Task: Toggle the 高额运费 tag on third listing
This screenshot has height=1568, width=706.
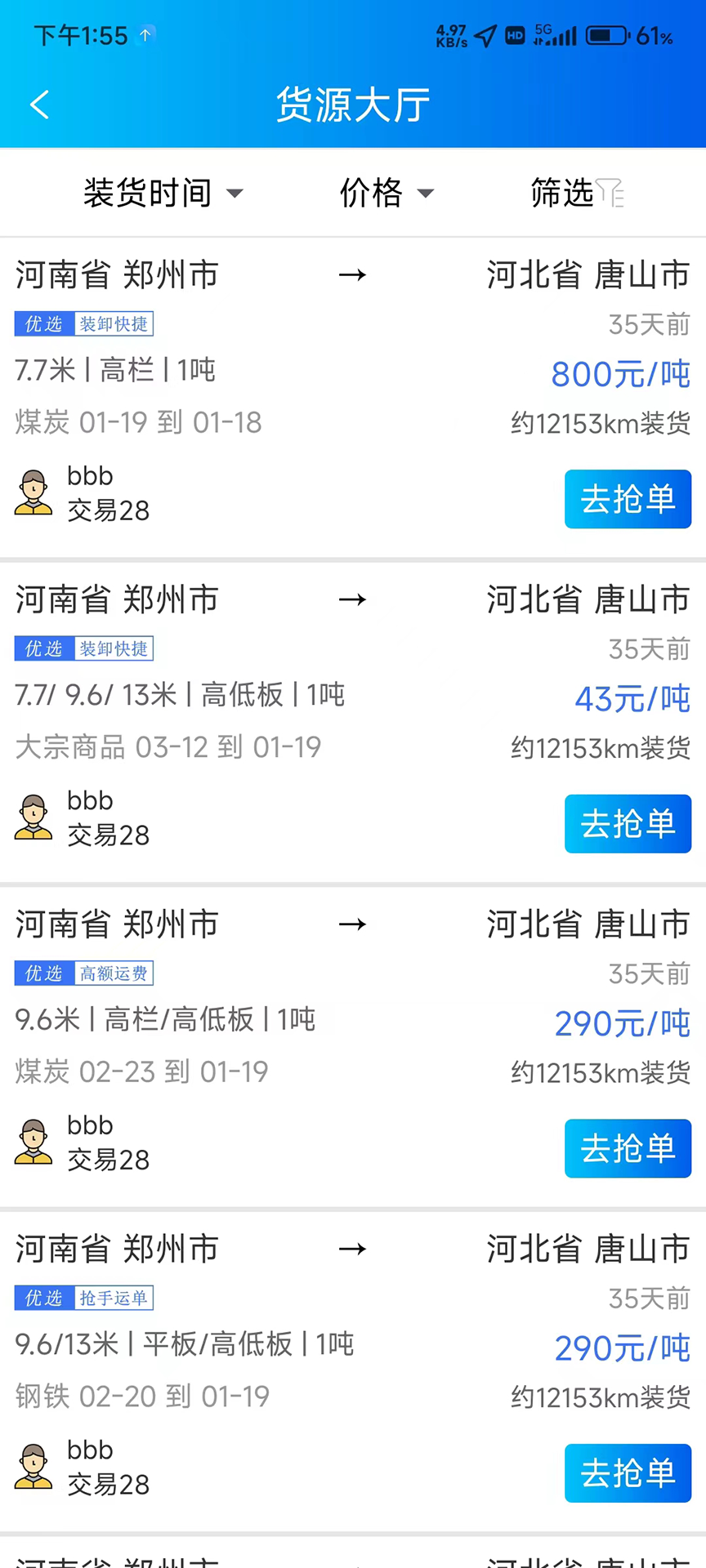Action: pos(114,973)
